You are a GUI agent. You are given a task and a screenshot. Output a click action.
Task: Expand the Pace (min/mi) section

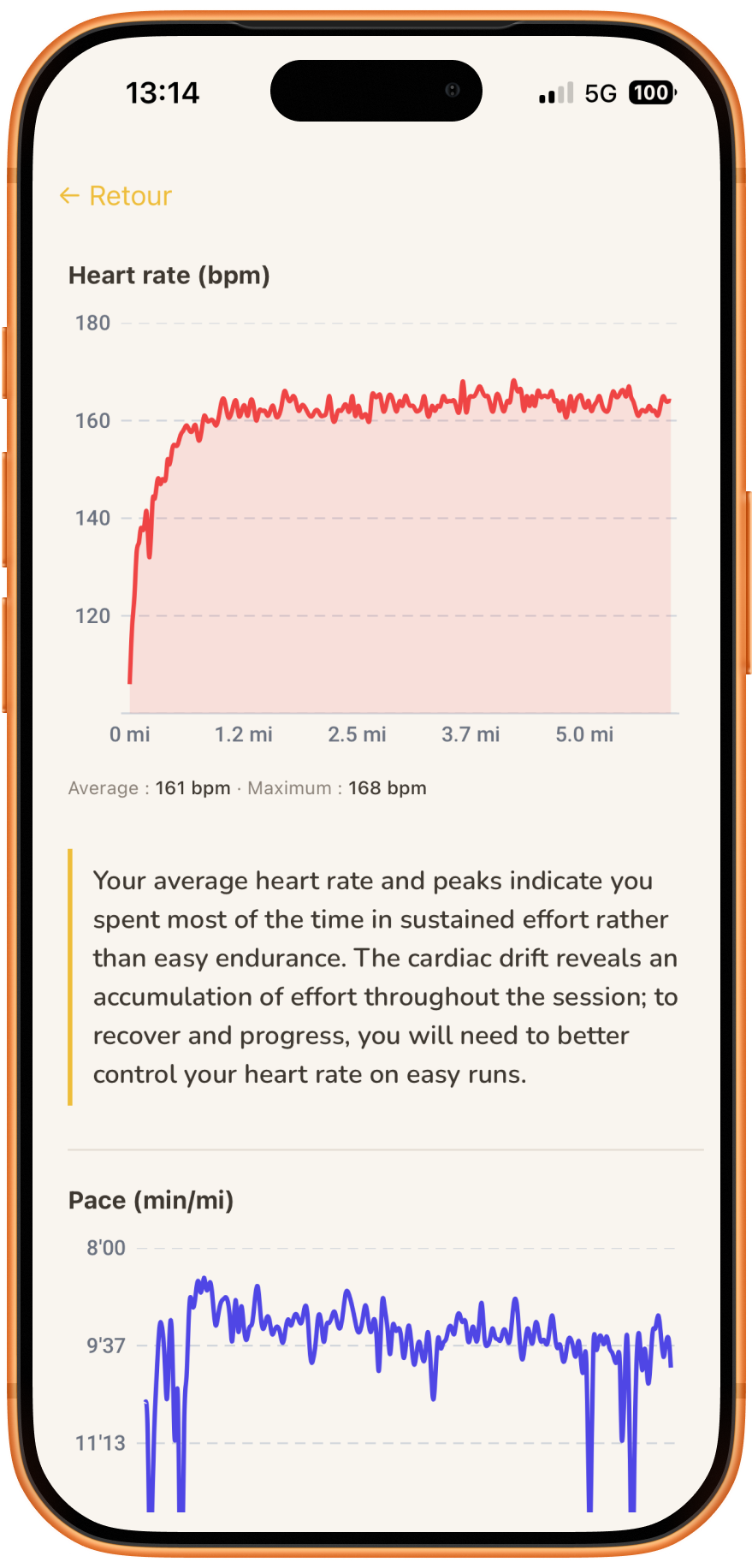(151, 1200)
